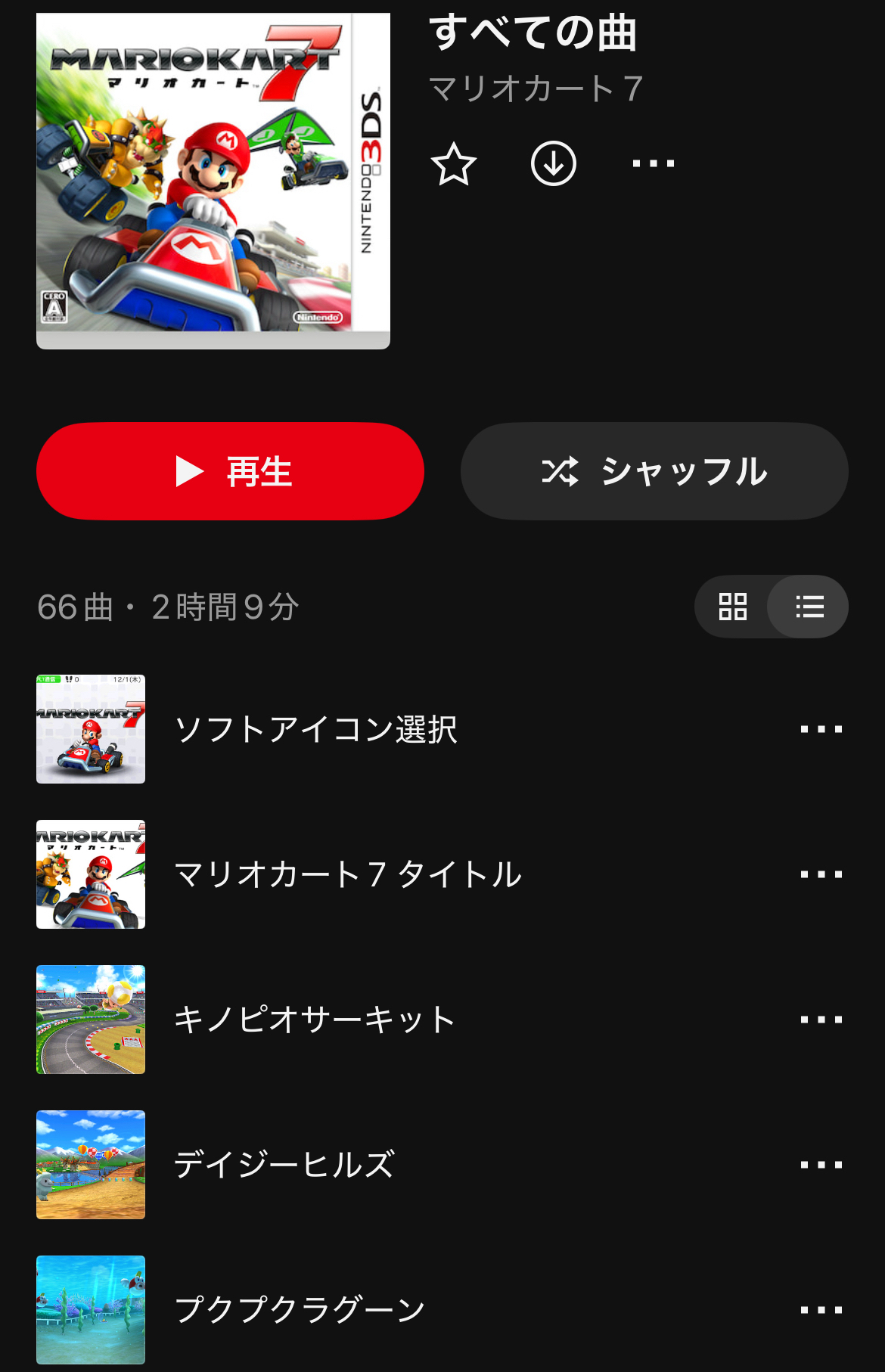Open album overflow menu beside download icon
The width and height of the screenshot is (885, 1372).
point(654,163)
